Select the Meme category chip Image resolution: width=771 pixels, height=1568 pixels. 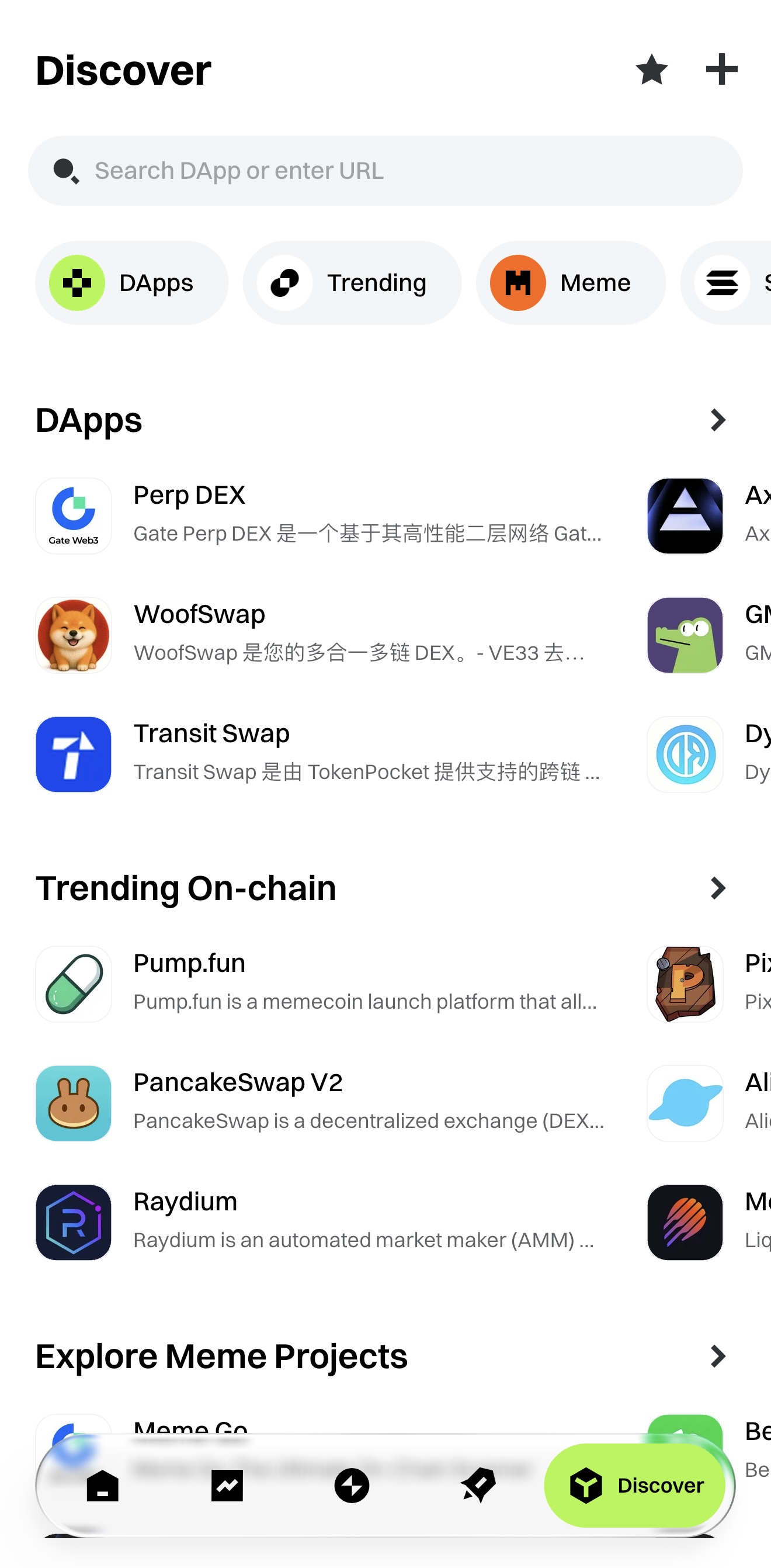570,283
